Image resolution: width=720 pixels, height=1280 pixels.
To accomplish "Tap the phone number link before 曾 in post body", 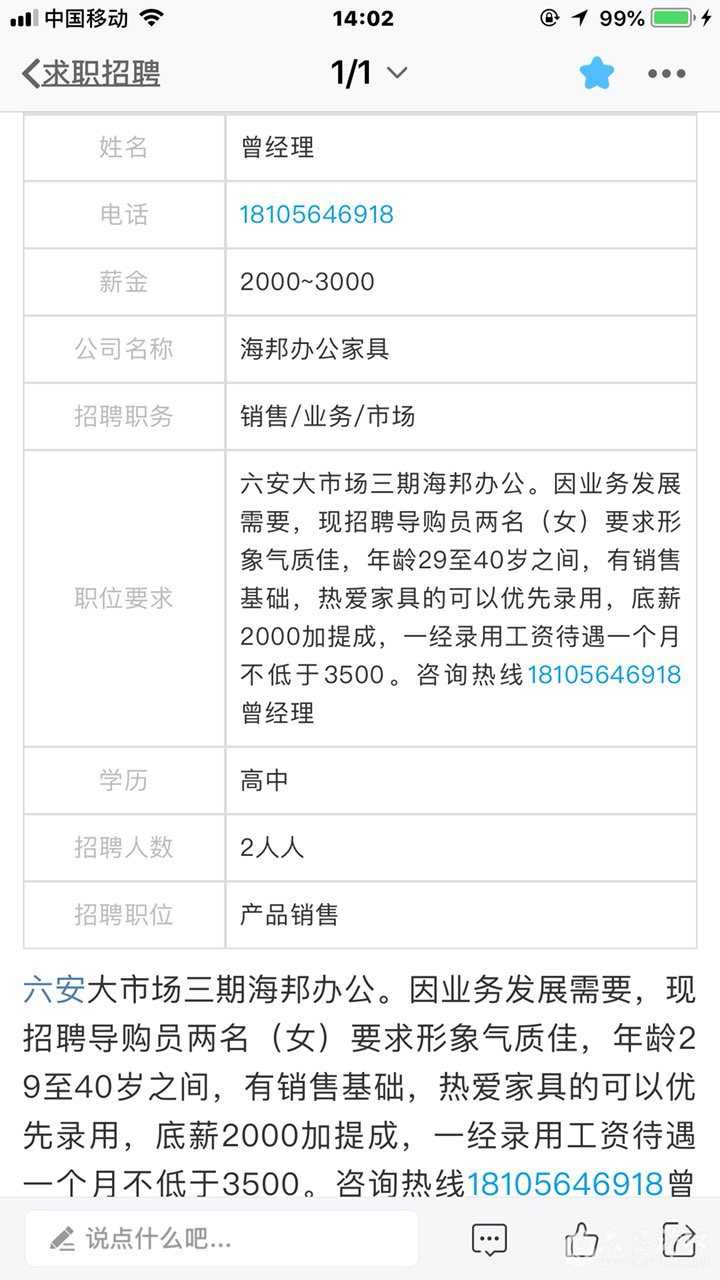I will coord(565,1184).
